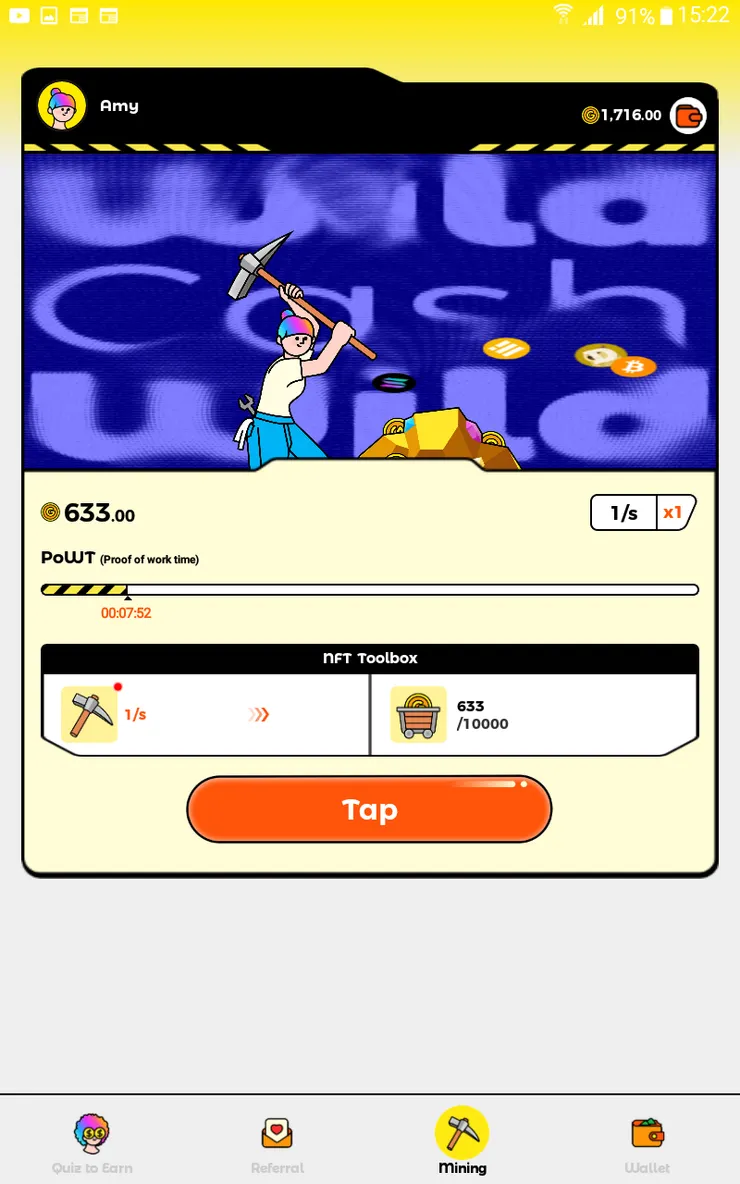This screenshot has height=1184, width=740.
Task: Go to the Referral tab
Action: coord(277,1143)
